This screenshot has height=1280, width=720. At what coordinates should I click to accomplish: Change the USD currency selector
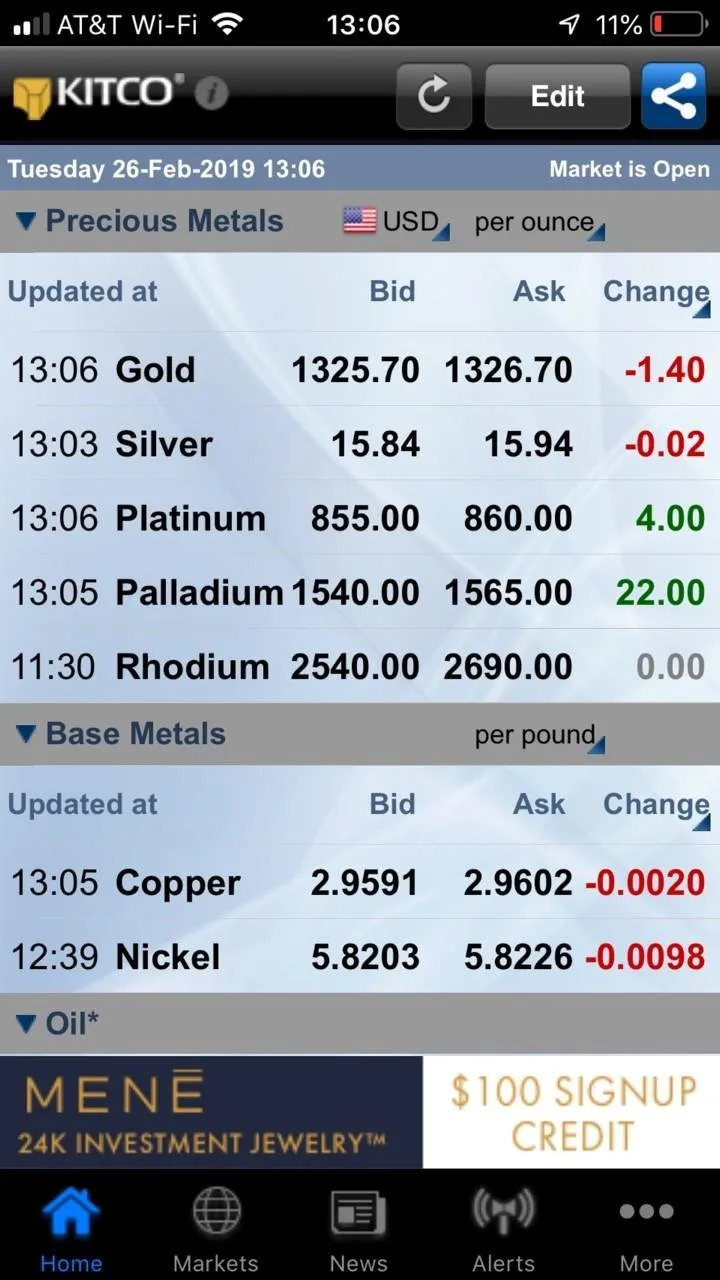click(397, 222)
